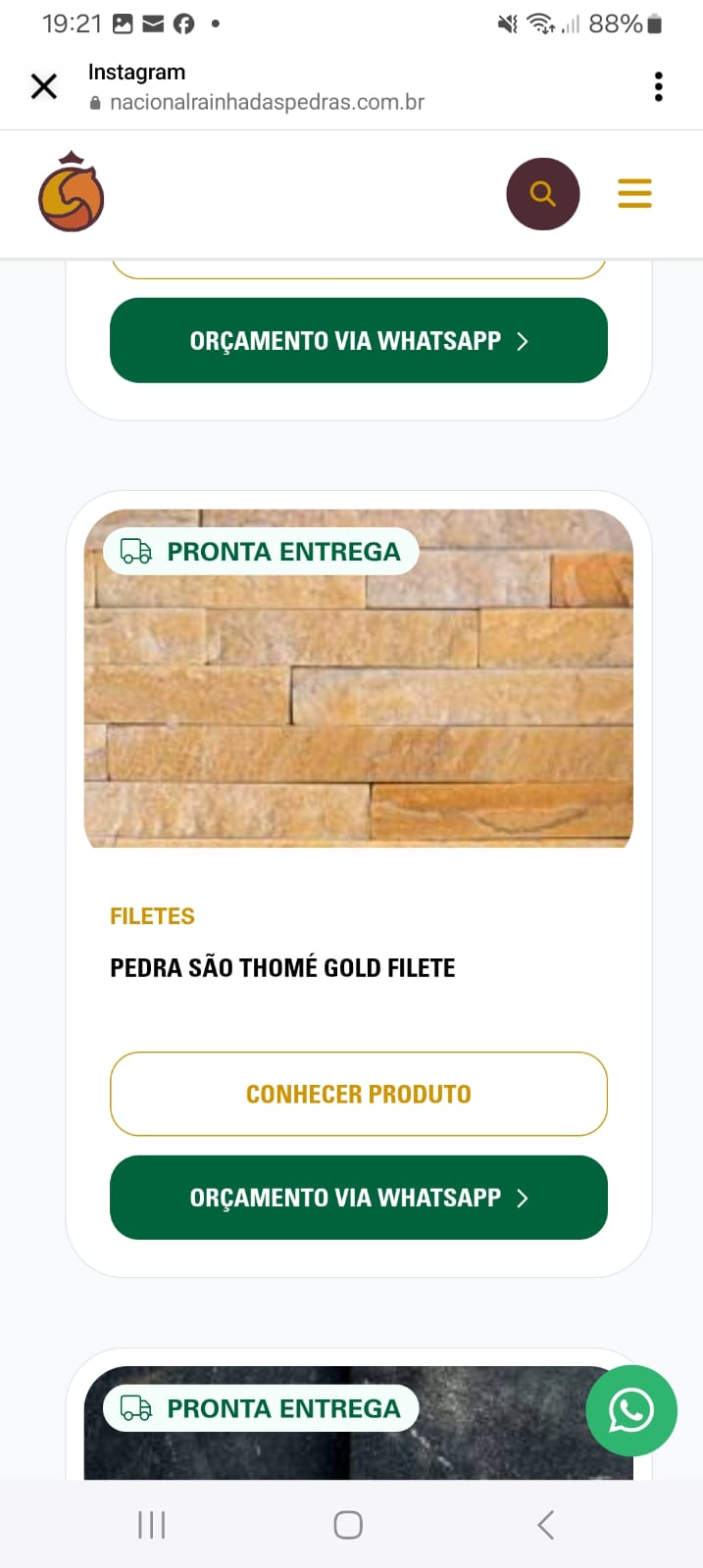Open the hamburger navigation menu
Screen dimensions: 703x1568
click(634, 193)
